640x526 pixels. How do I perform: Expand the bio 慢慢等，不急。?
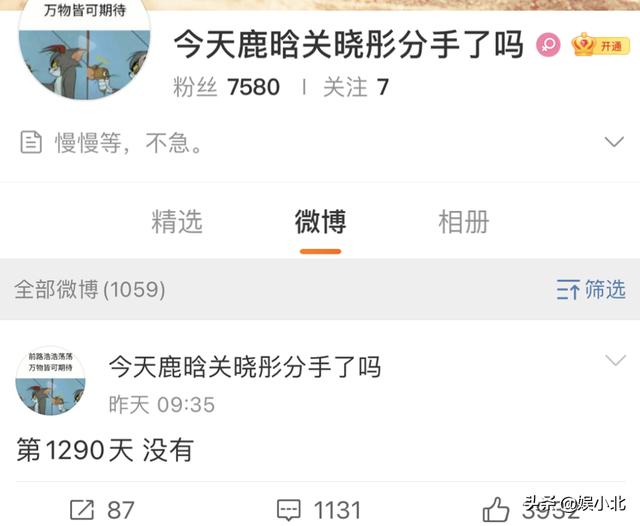click(x=614, y=143)
